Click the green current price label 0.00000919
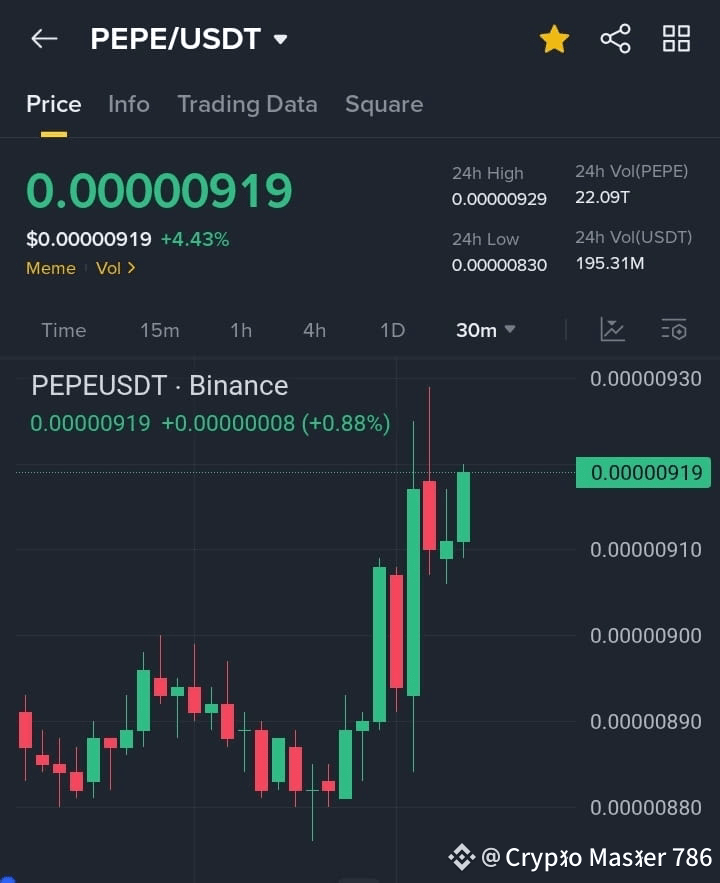 [x=643, y=472]
